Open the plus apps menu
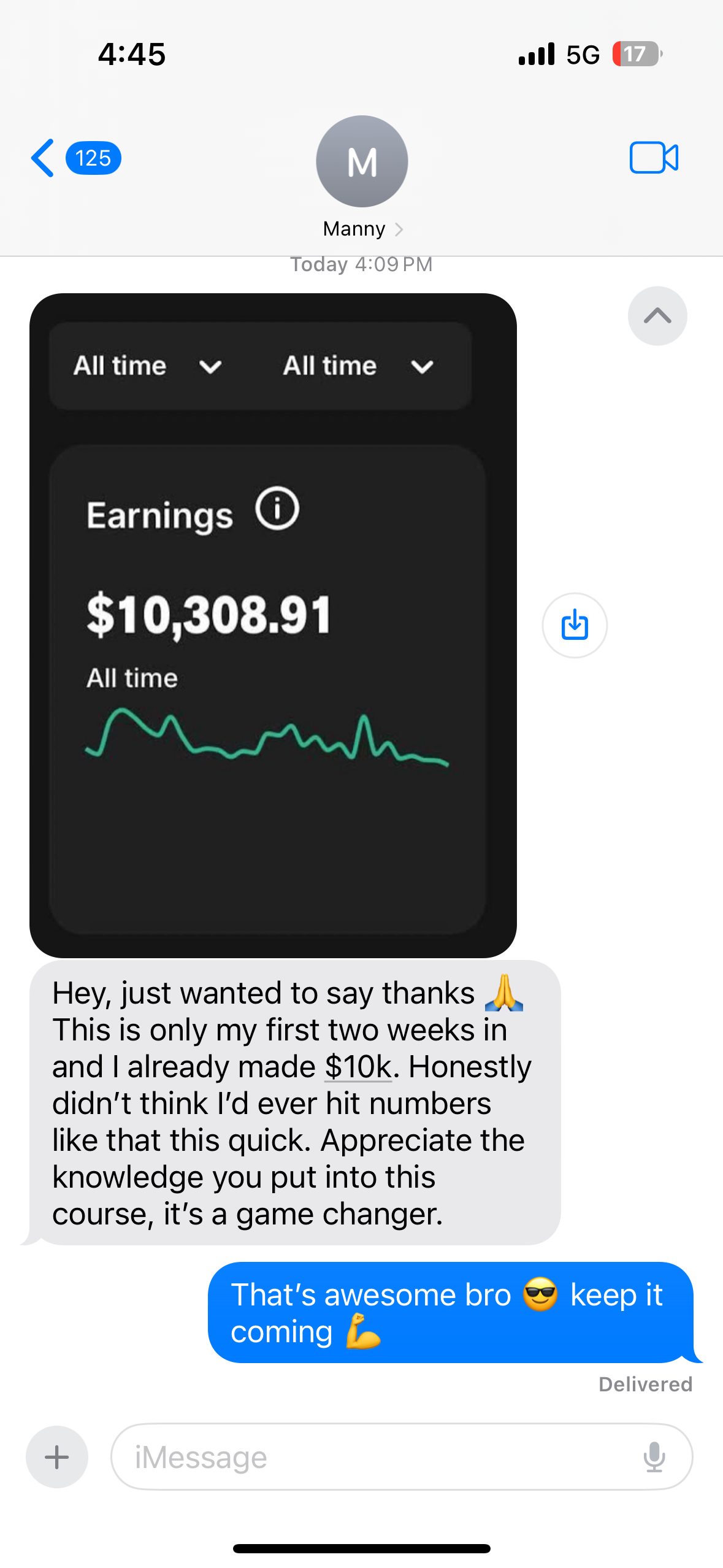This screenshot has width=723, height=1568. pos(57,1457)
